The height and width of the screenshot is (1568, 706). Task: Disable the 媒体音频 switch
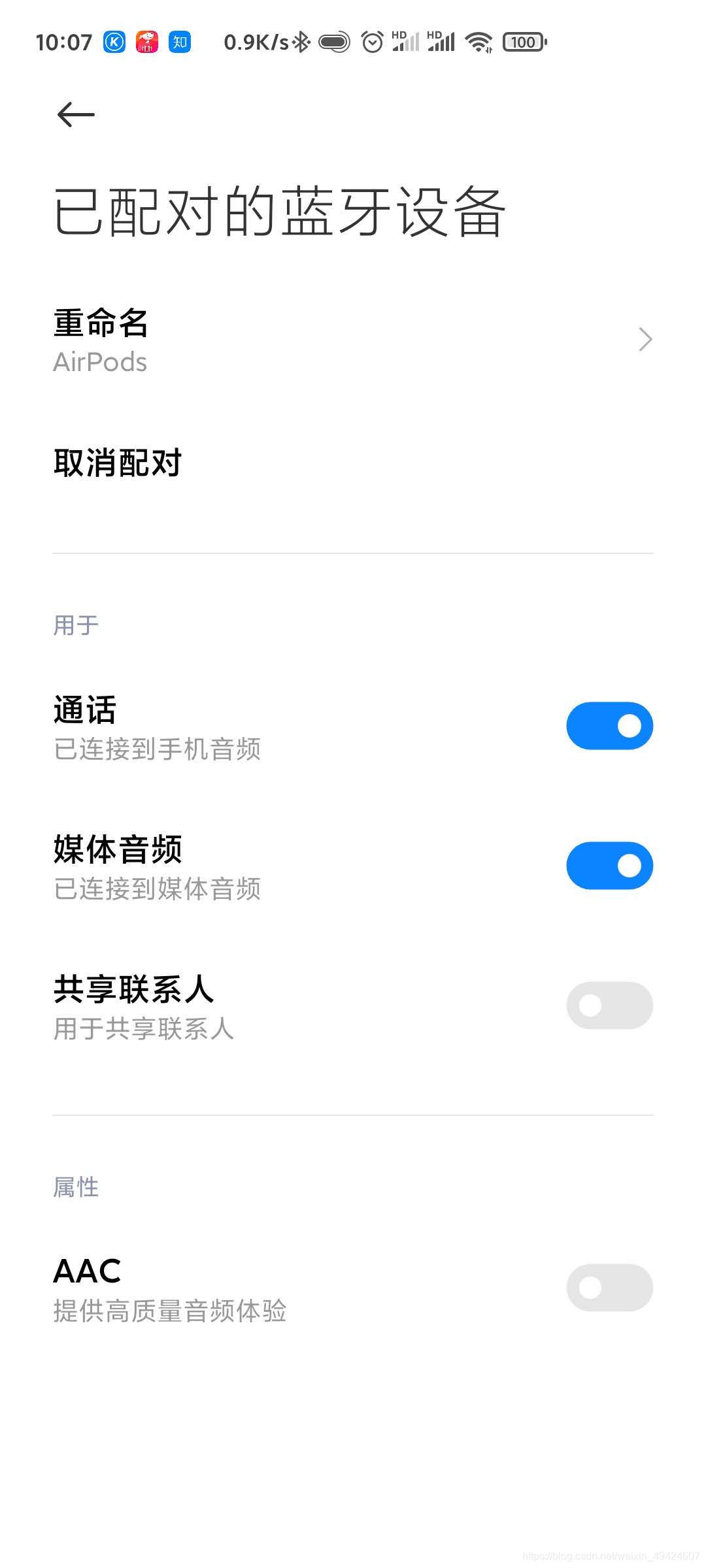[x=609, y=866]
